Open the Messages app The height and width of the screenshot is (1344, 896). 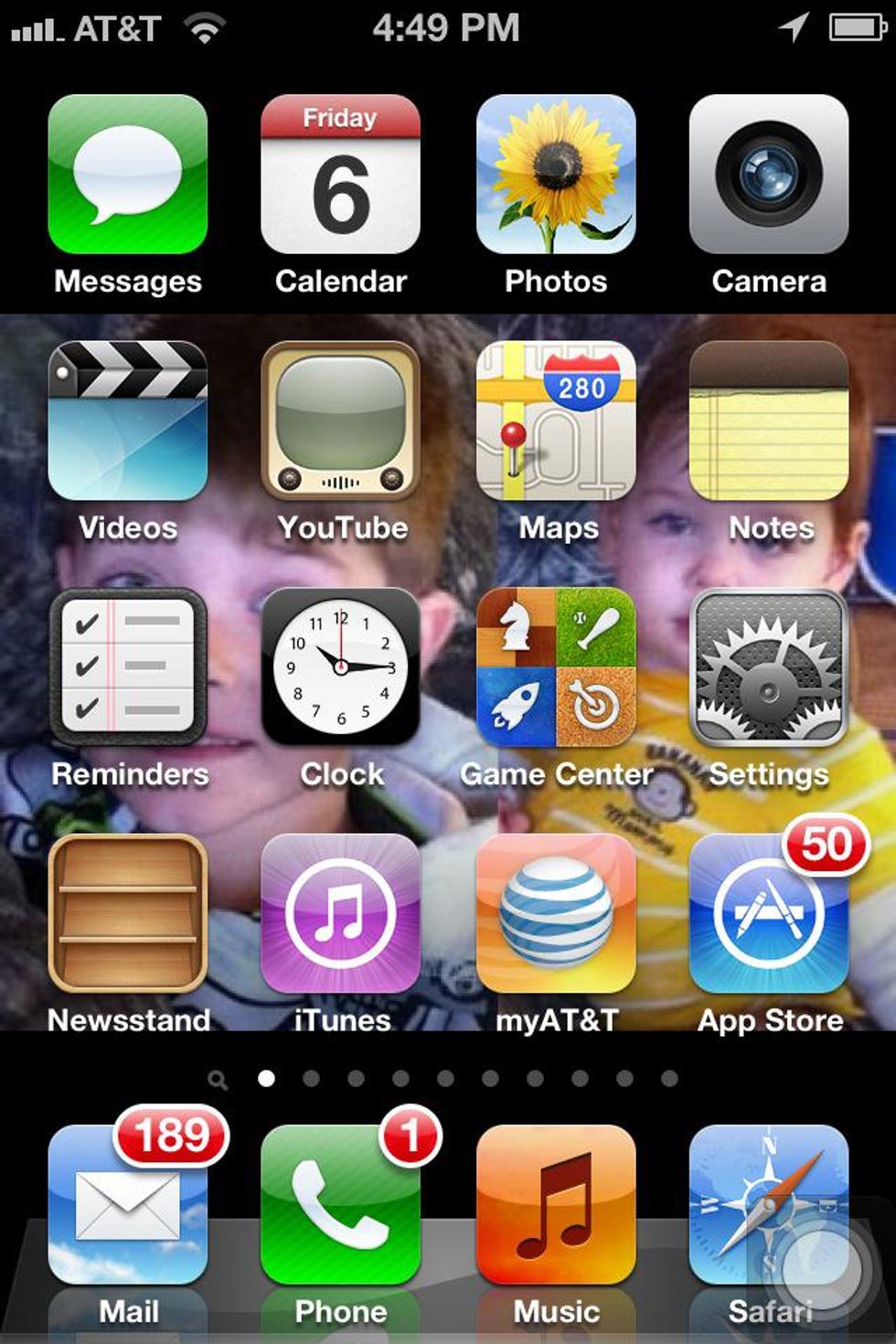click(x=128, y=174)
